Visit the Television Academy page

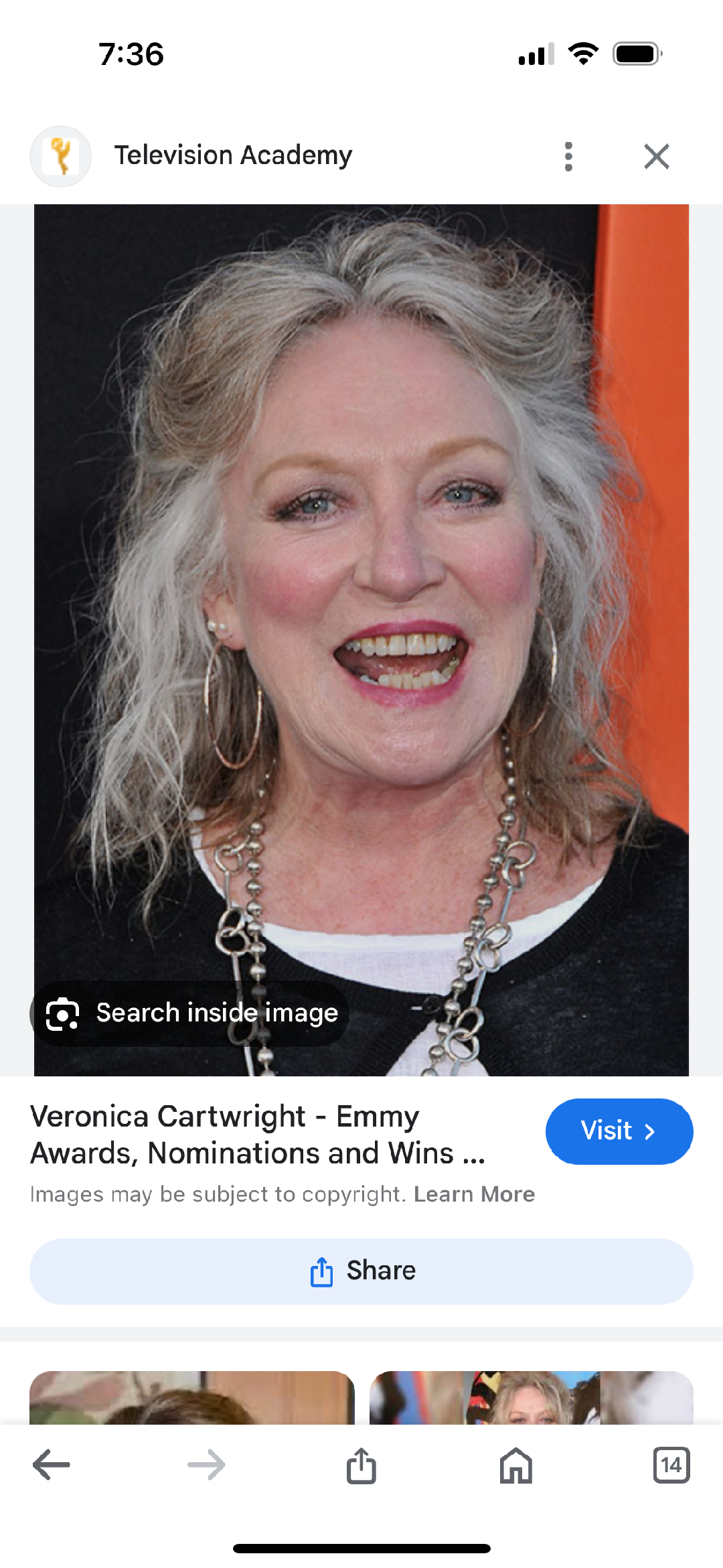(619, 1131)
